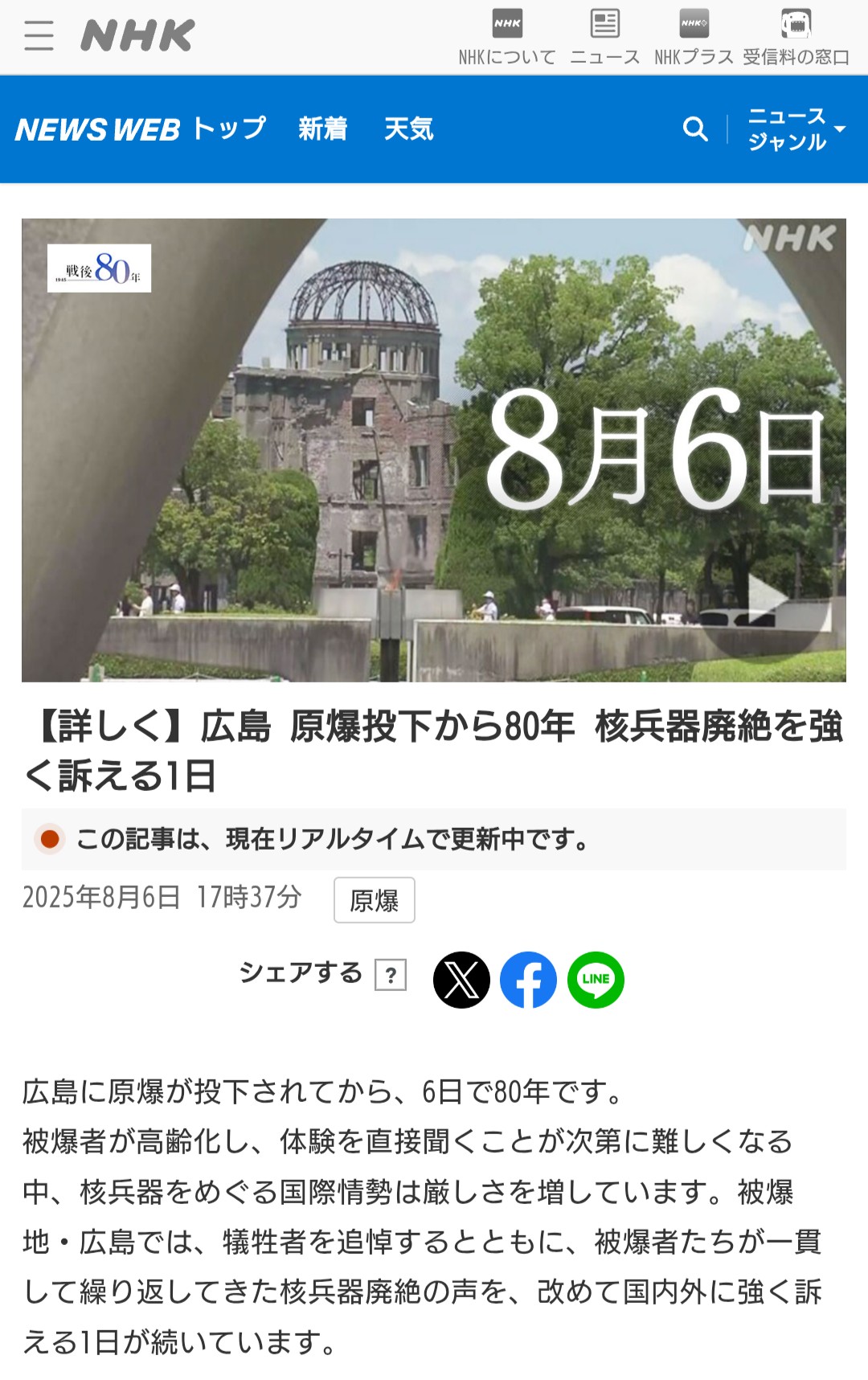Image resolution: width=868 pixels, height=1380 pixels.
Task: Share the article on Facebook
Action: click(x=528, y=980)
